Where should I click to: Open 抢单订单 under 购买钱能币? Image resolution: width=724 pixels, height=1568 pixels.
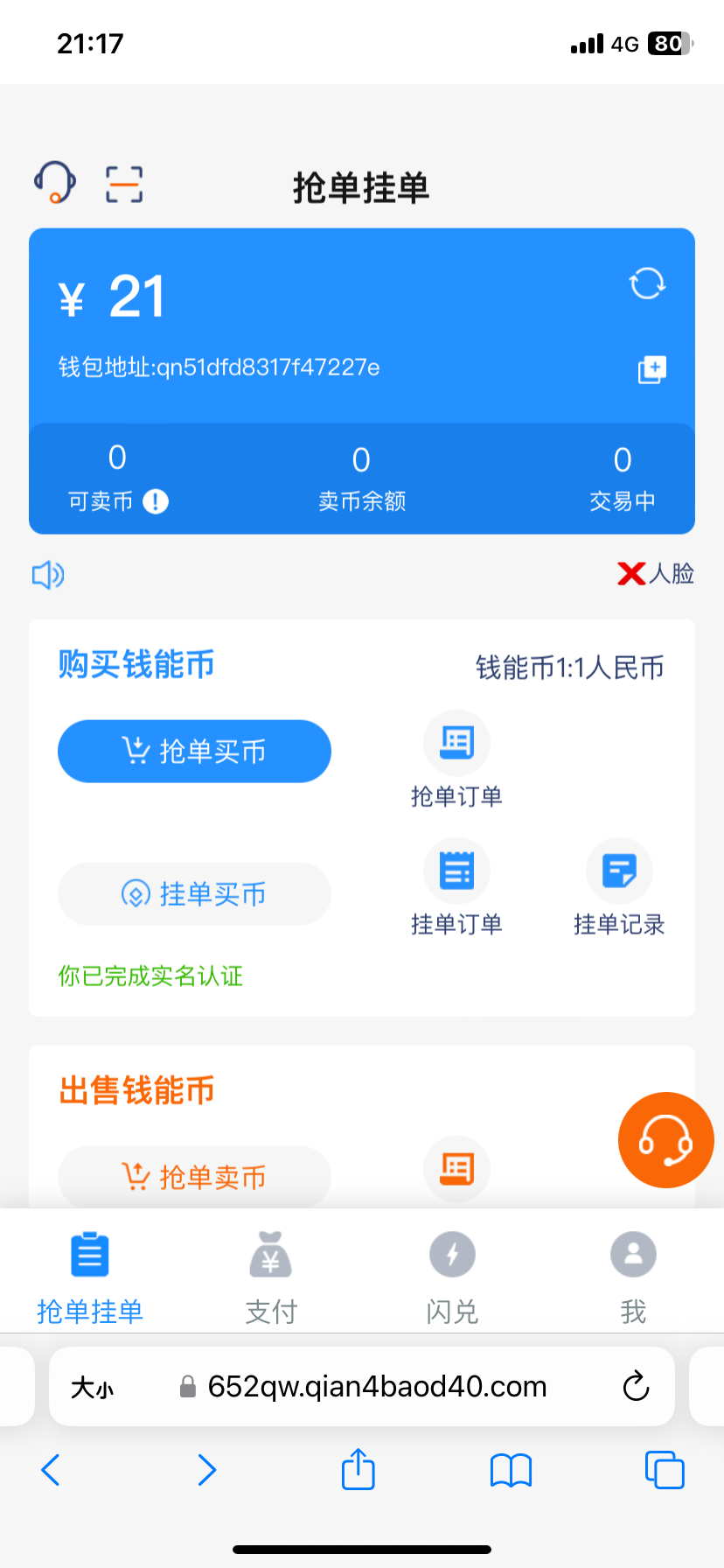[456, 759]
